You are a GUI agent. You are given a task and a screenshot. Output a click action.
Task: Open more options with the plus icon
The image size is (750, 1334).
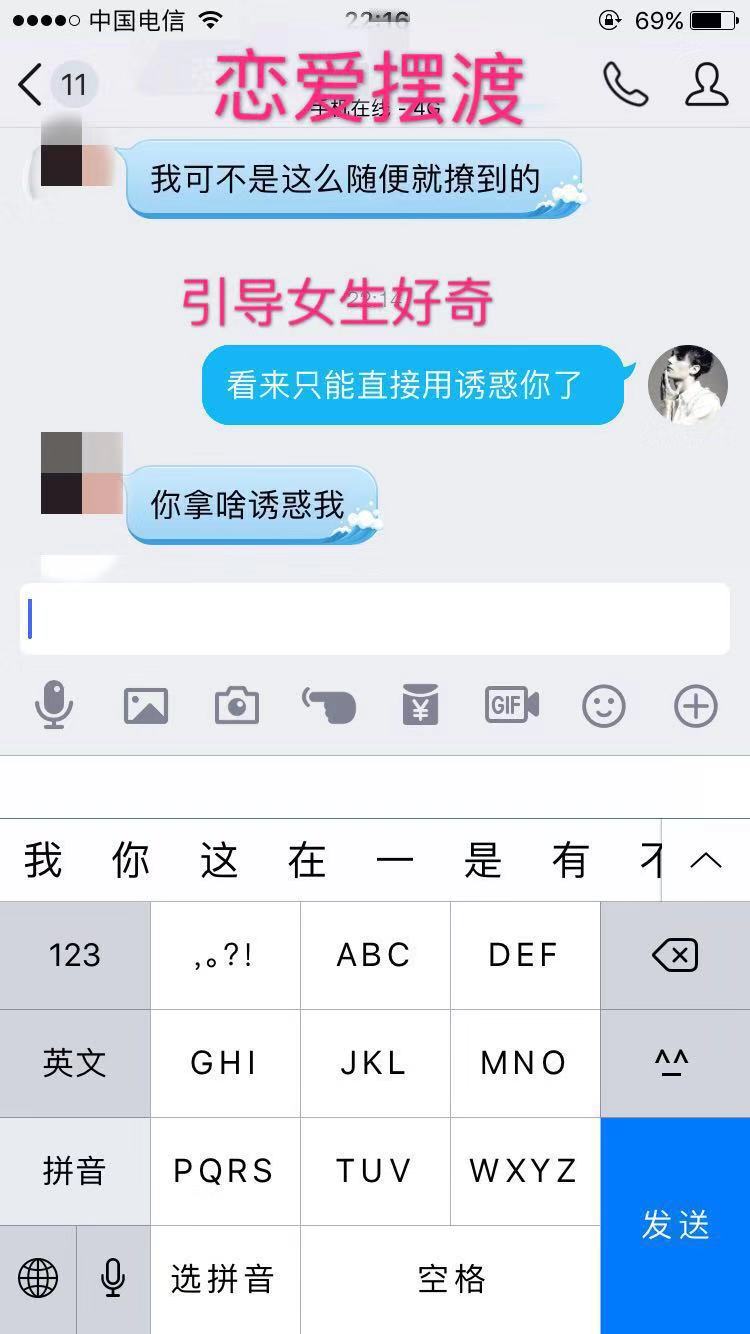coord(696,706)
